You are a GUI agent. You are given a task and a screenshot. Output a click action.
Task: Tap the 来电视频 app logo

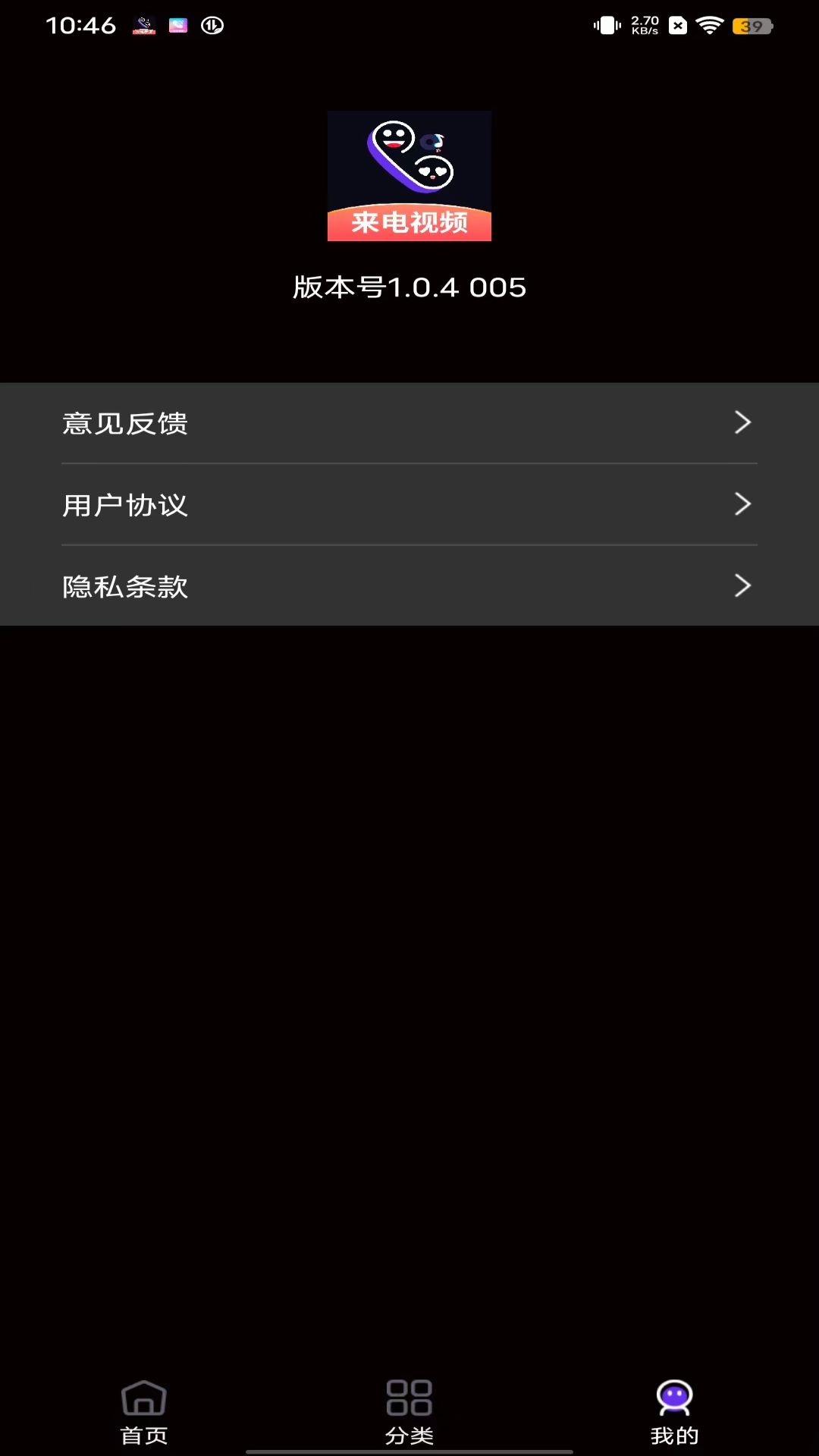pos(409,176)
